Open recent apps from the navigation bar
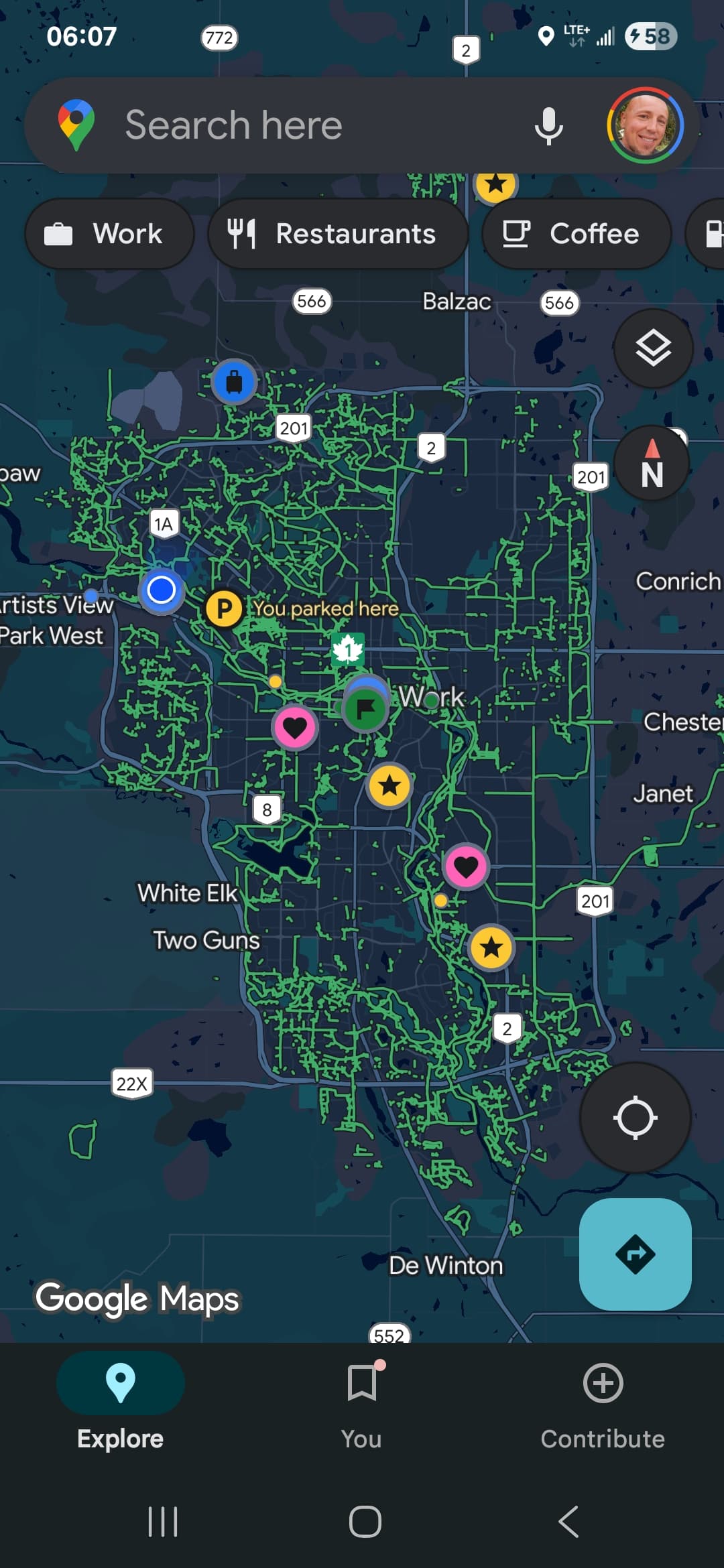This screenshot has width=724, height=1568. coord(162,1521)
